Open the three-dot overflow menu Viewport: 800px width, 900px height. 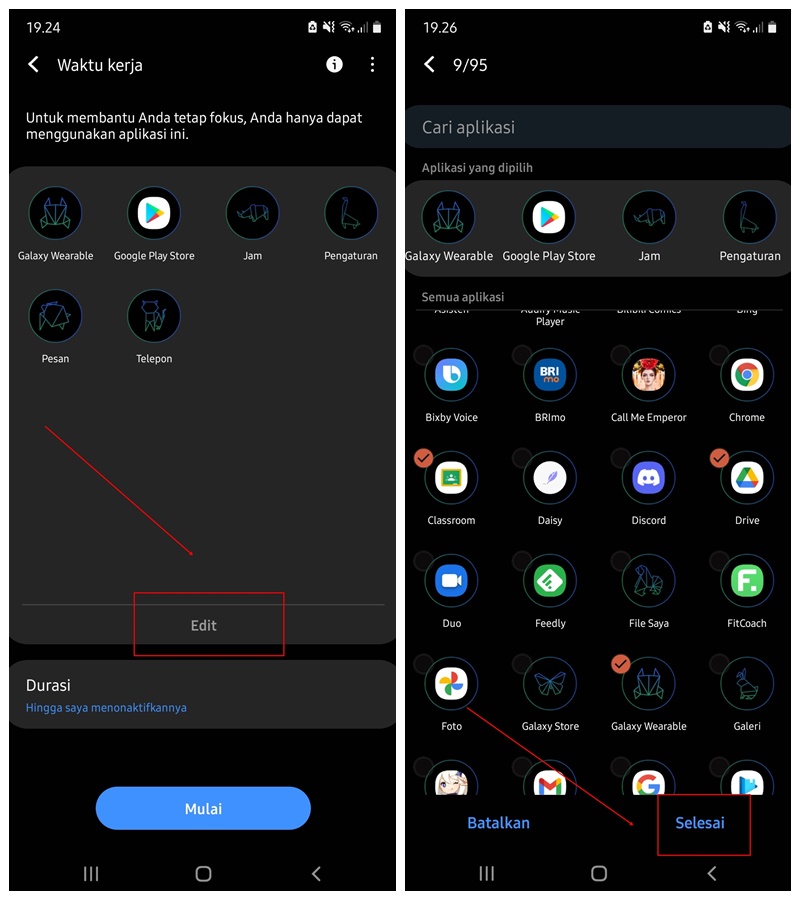pyautogui.click(x=372, y=65)
